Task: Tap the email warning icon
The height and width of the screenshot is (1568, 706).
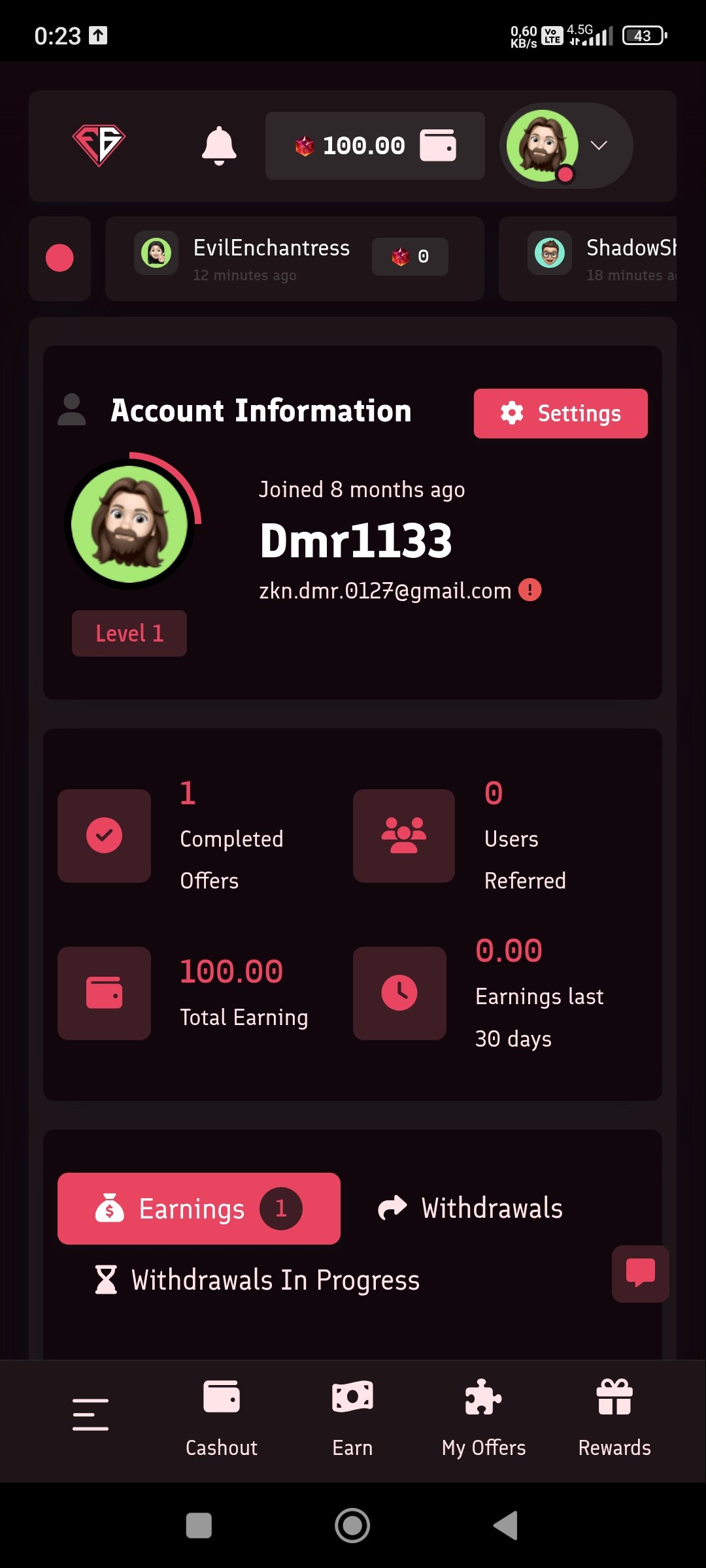Action: point(530,590)
